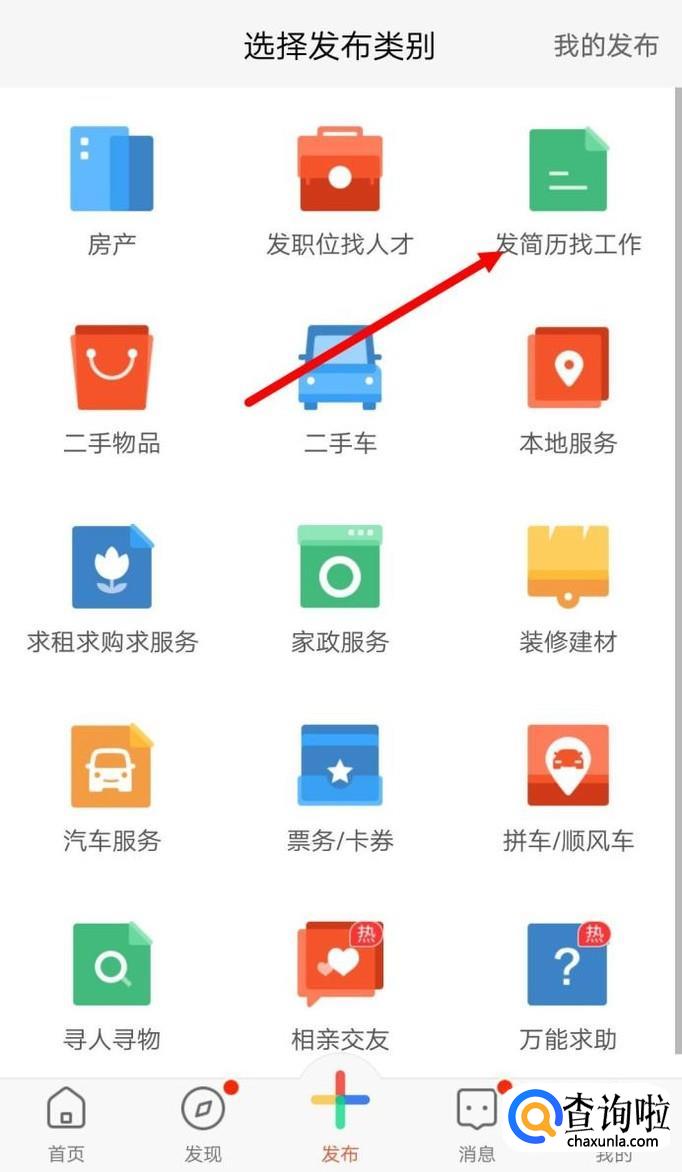The image size is (682, 1172).
Task: Open 本地服务 category
Action: point(568,389)
